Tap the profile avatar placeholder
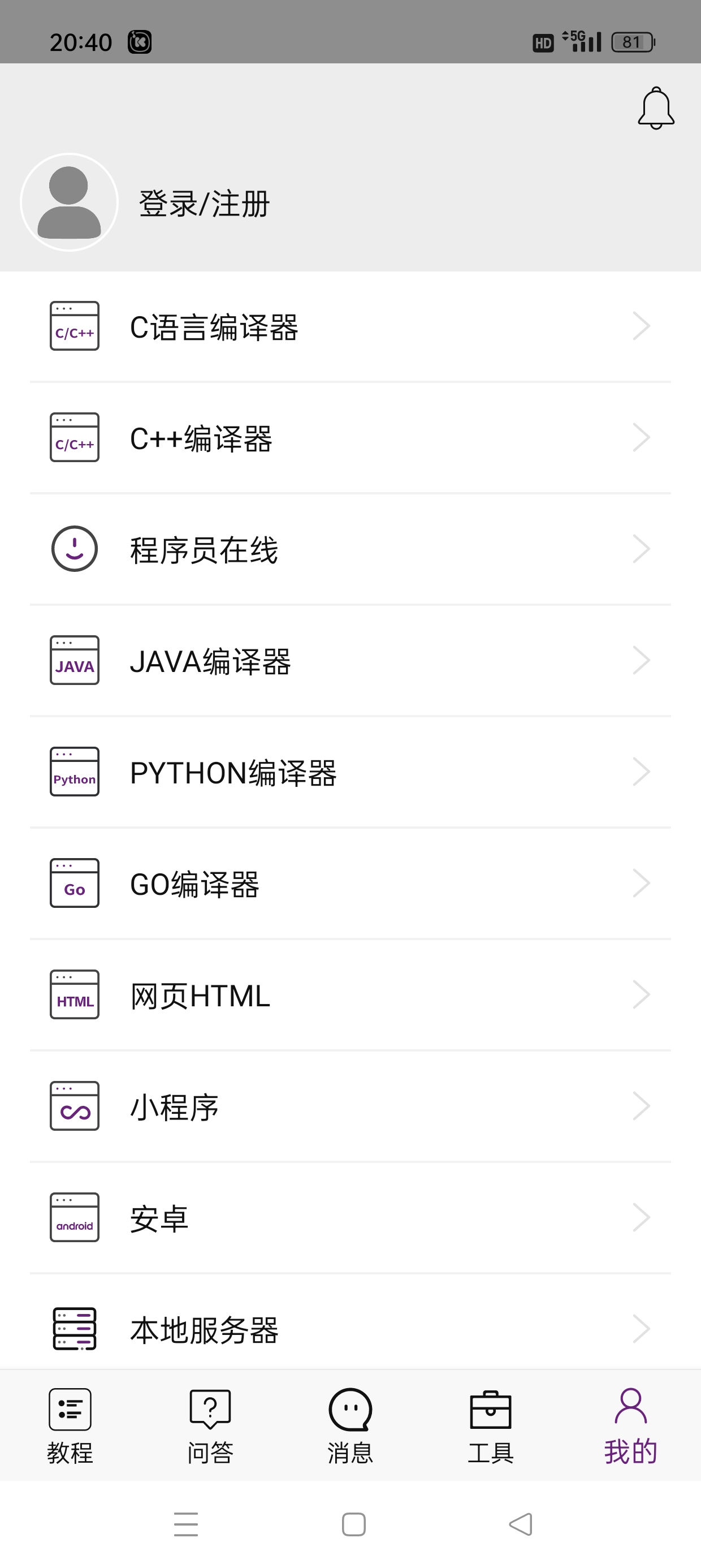Image resolution: width=701 pixels, height=1568 pixels. pos(70,202)
